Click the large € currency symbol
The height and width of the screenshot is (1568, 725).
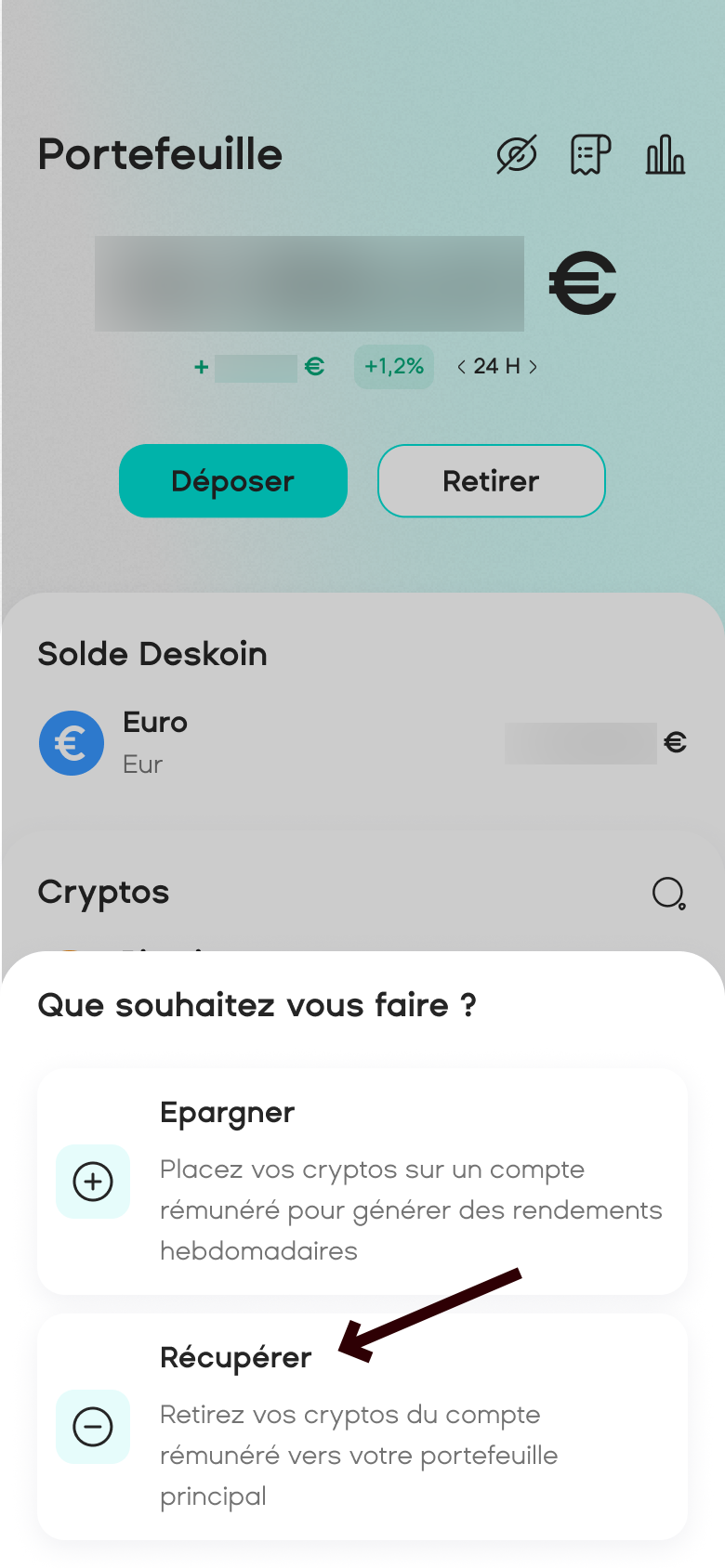[x=583, y=283]
